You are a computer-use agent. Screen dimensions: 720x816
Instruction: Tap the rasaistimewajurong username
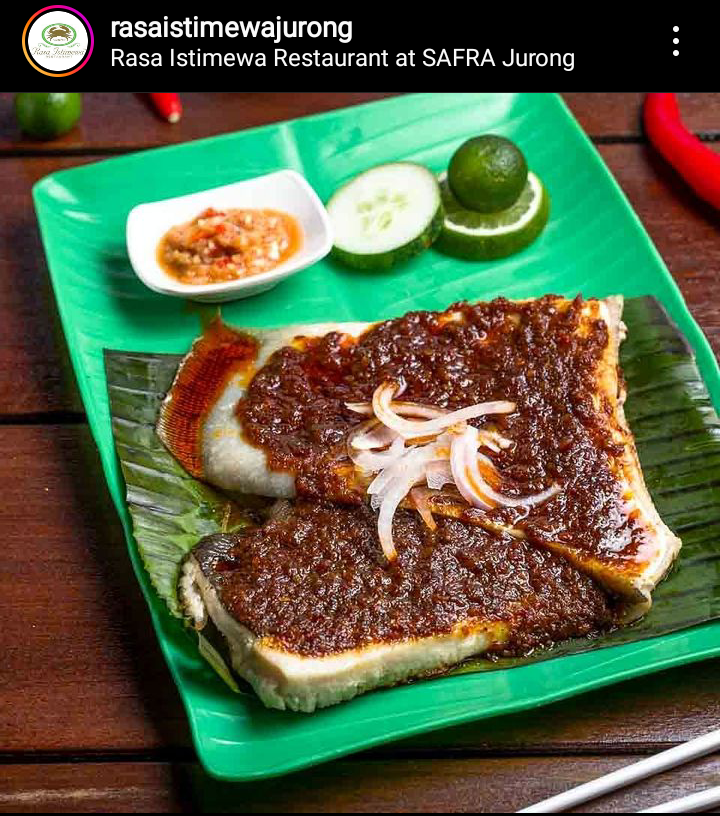231,27
